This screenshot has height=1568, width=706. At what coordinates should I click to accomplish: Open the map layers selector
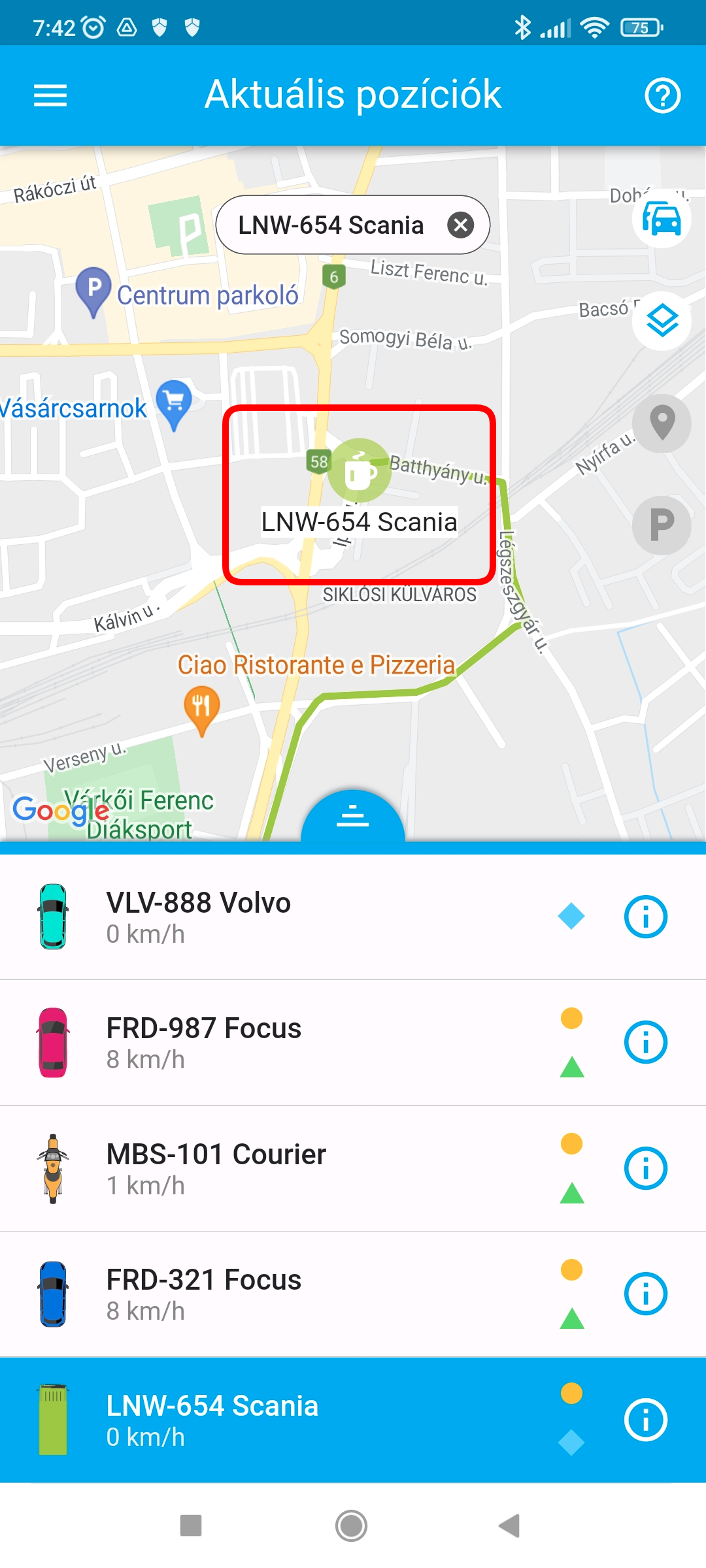[x=662, y=321]
